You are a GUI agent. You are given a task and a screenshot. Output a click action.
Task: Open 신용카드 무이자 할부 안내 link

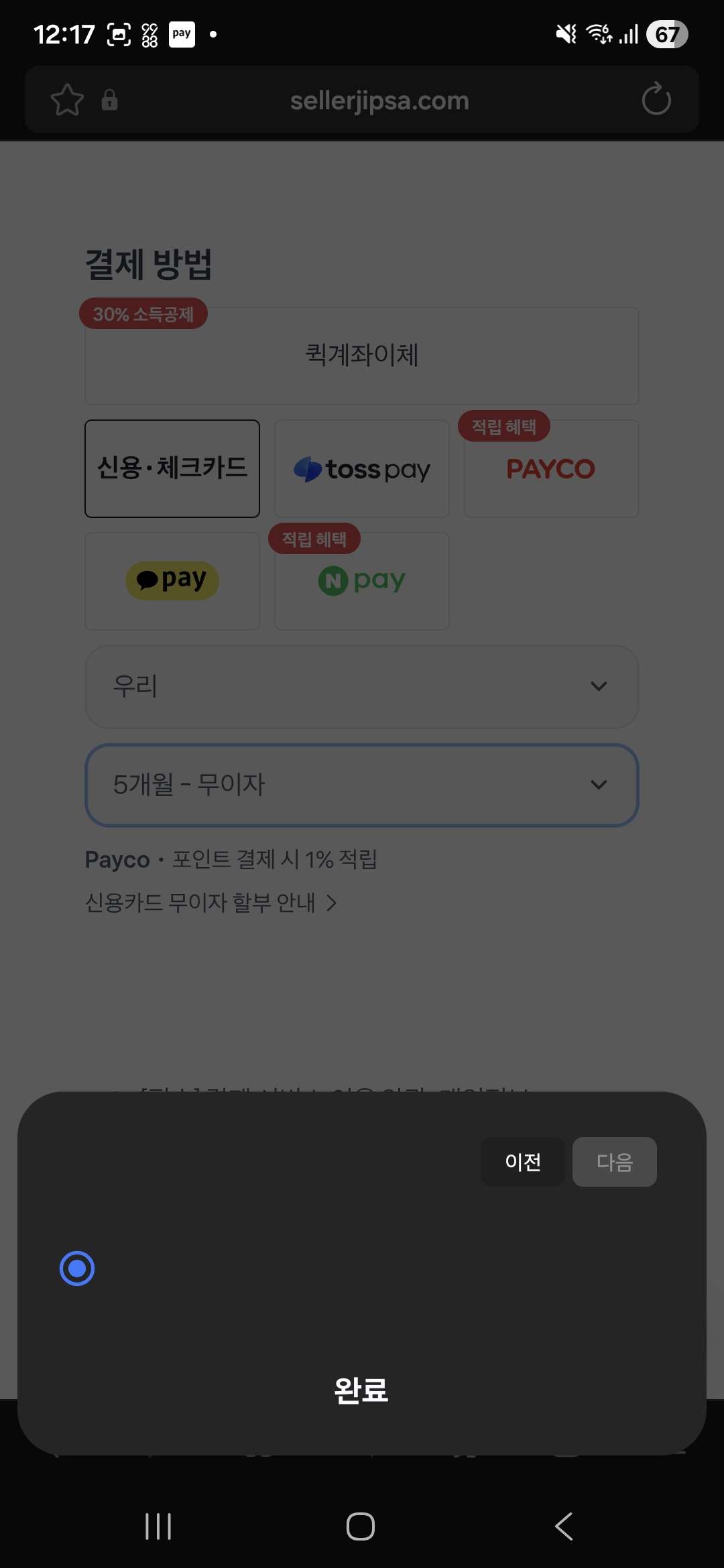pos(210,903)
